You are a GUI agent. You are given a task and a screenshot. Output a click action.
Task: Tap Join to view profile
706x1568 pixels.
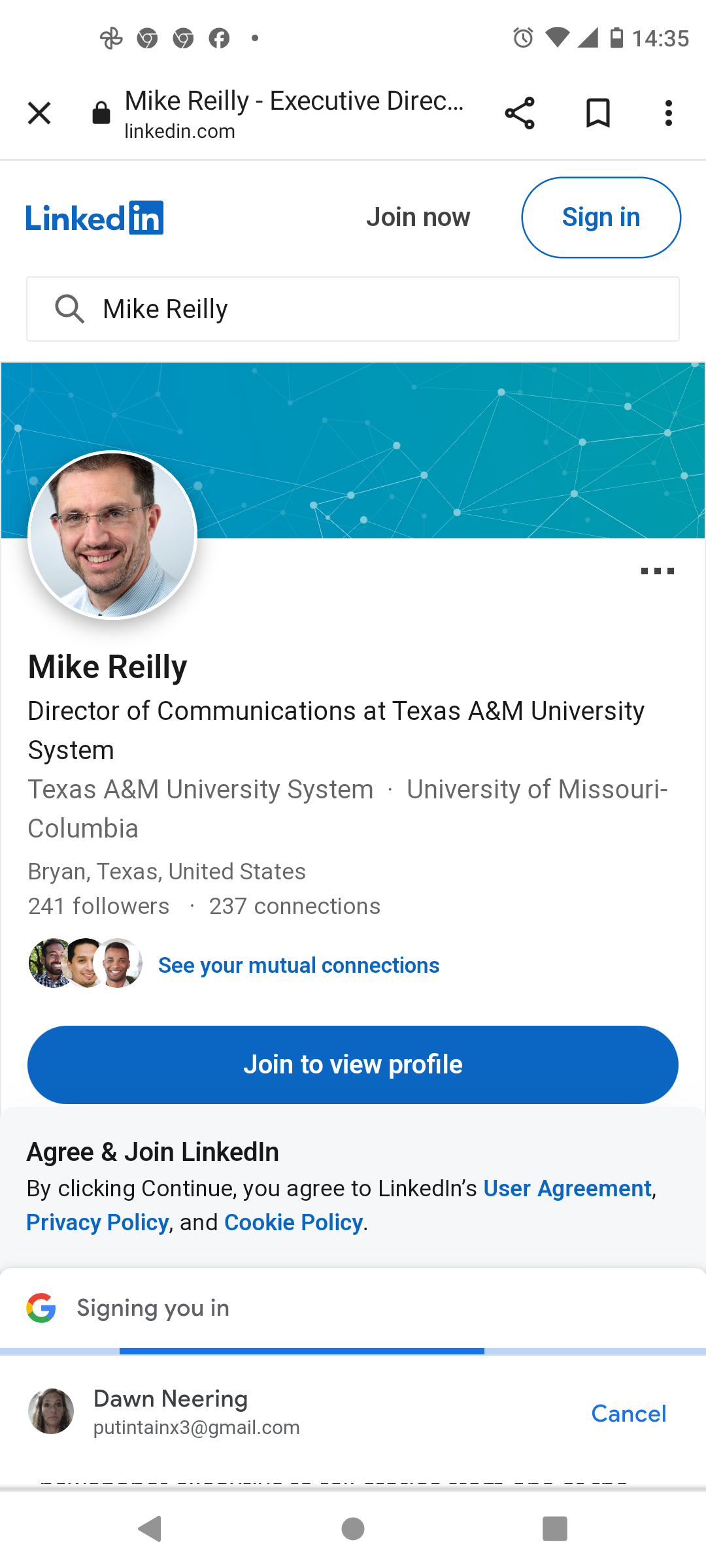(x=353, y=1064)
